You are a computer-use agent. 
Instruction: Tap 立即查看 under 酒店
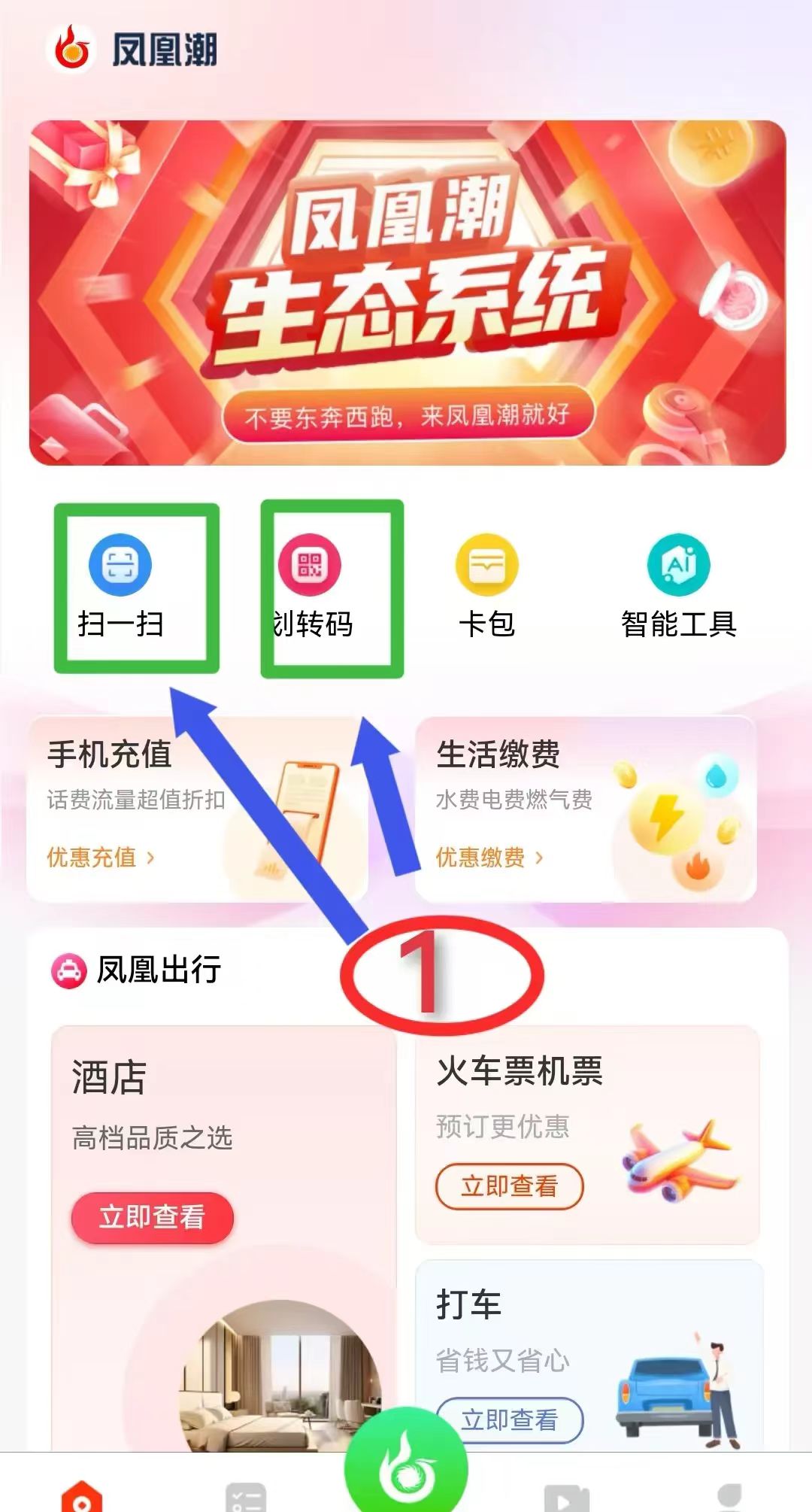pos(152,1216)
